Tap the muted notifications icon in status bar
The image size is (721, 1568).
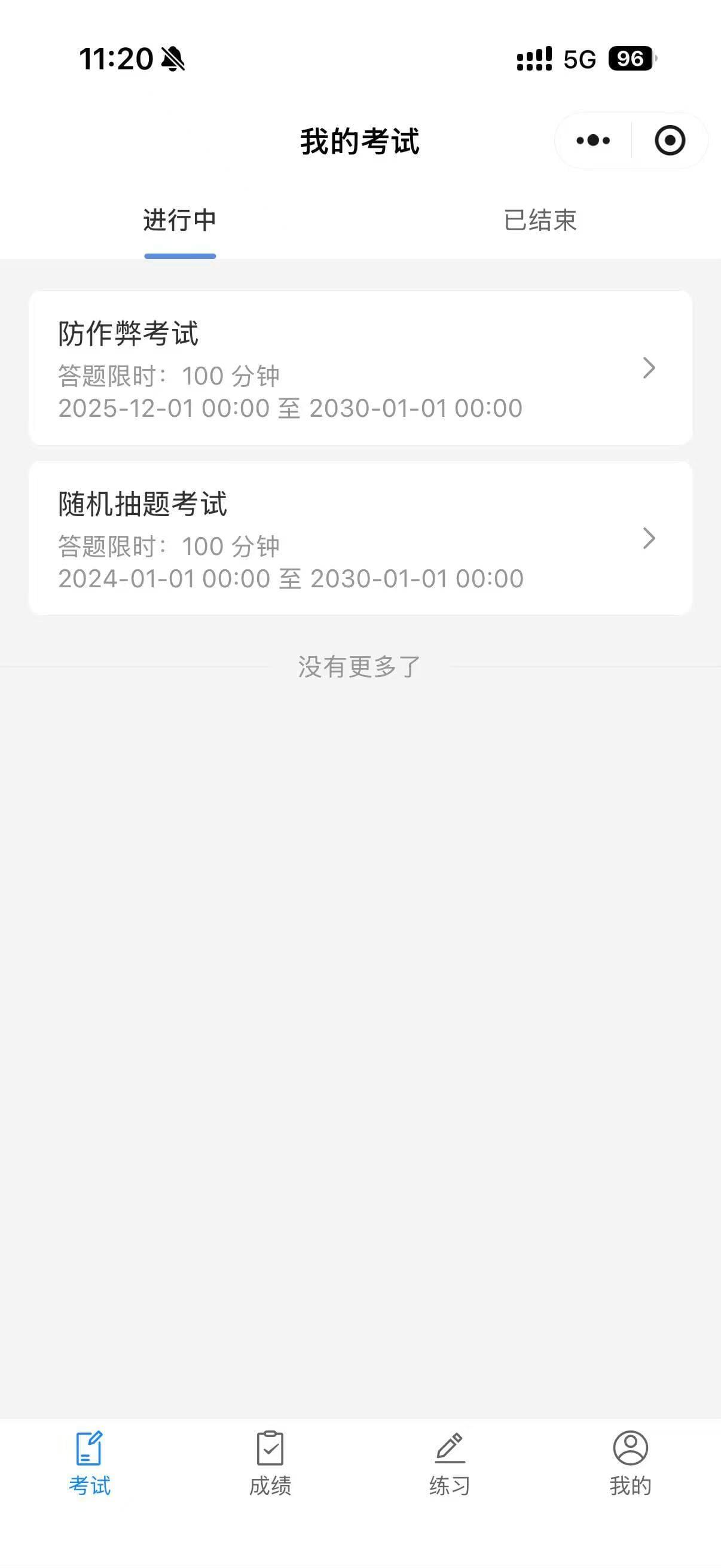point(172,59)
